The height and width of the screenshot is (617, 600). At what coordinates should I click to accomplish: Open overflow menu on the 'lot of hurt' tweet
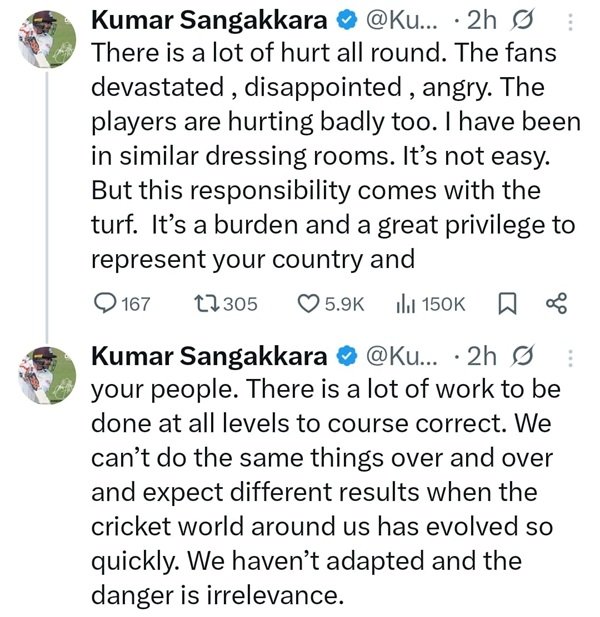[570, 19]
